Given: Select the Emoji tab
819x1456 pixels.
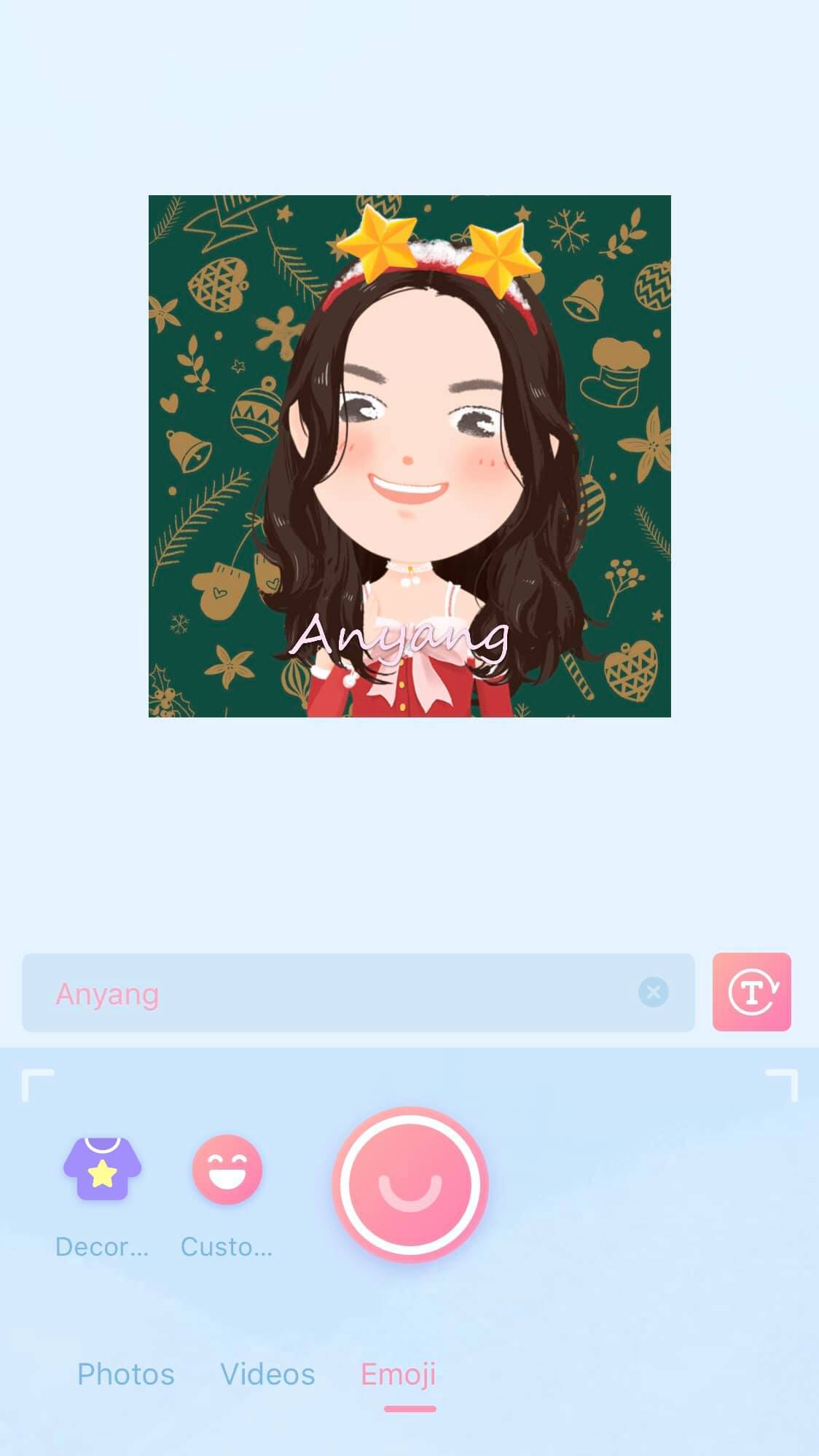Looking at the screenshot, I should [399, 1374].
